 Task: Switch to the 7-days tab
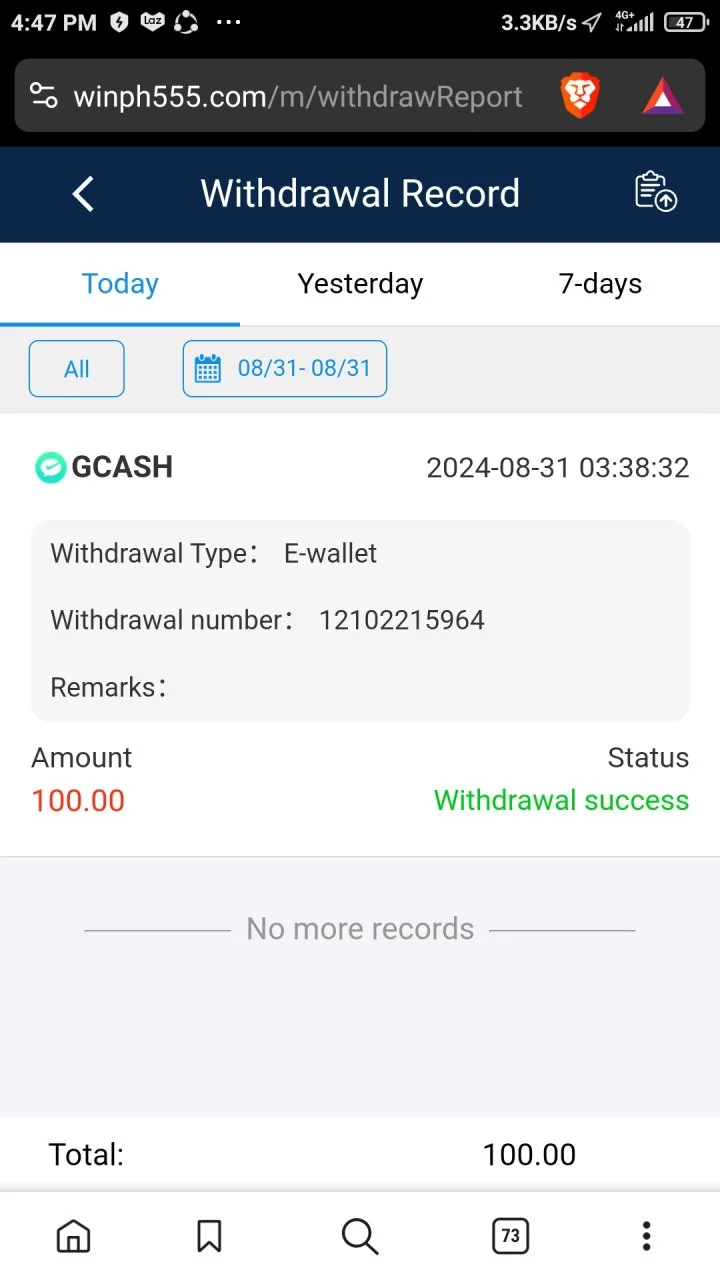point(600,284)
